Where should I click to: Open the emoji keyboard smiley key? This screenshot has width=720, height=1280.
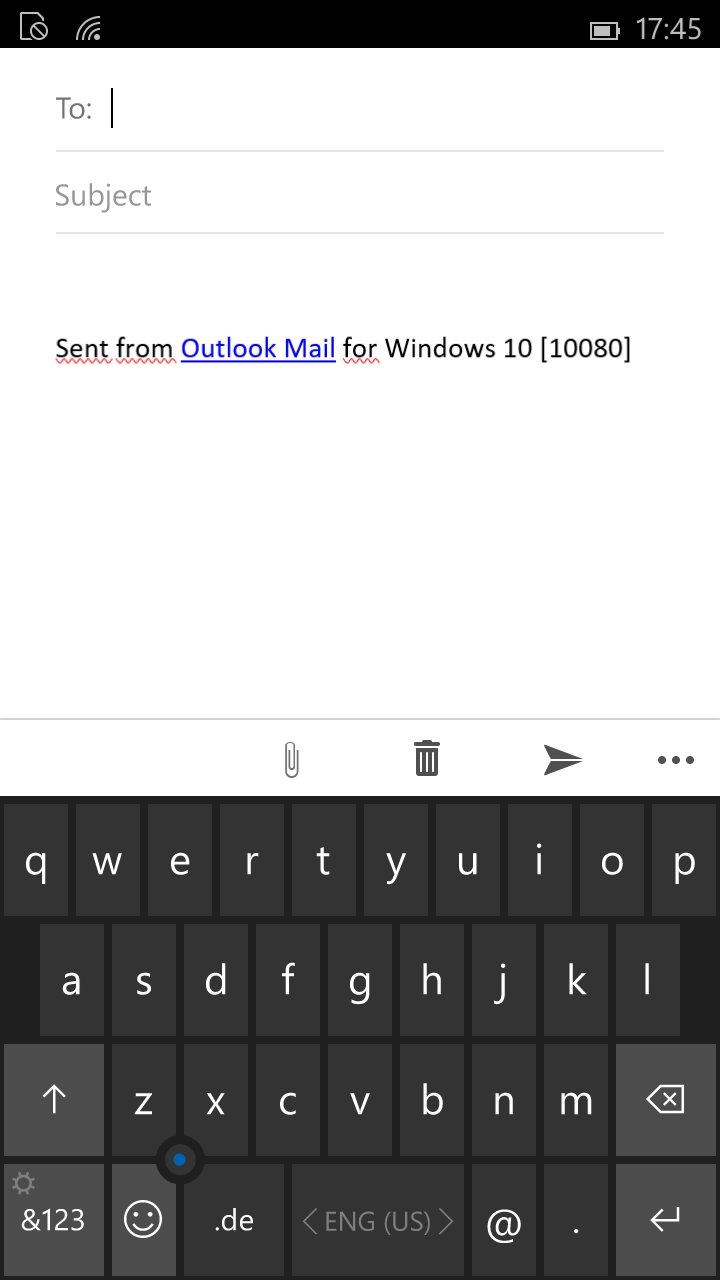tap(143, 1220)
